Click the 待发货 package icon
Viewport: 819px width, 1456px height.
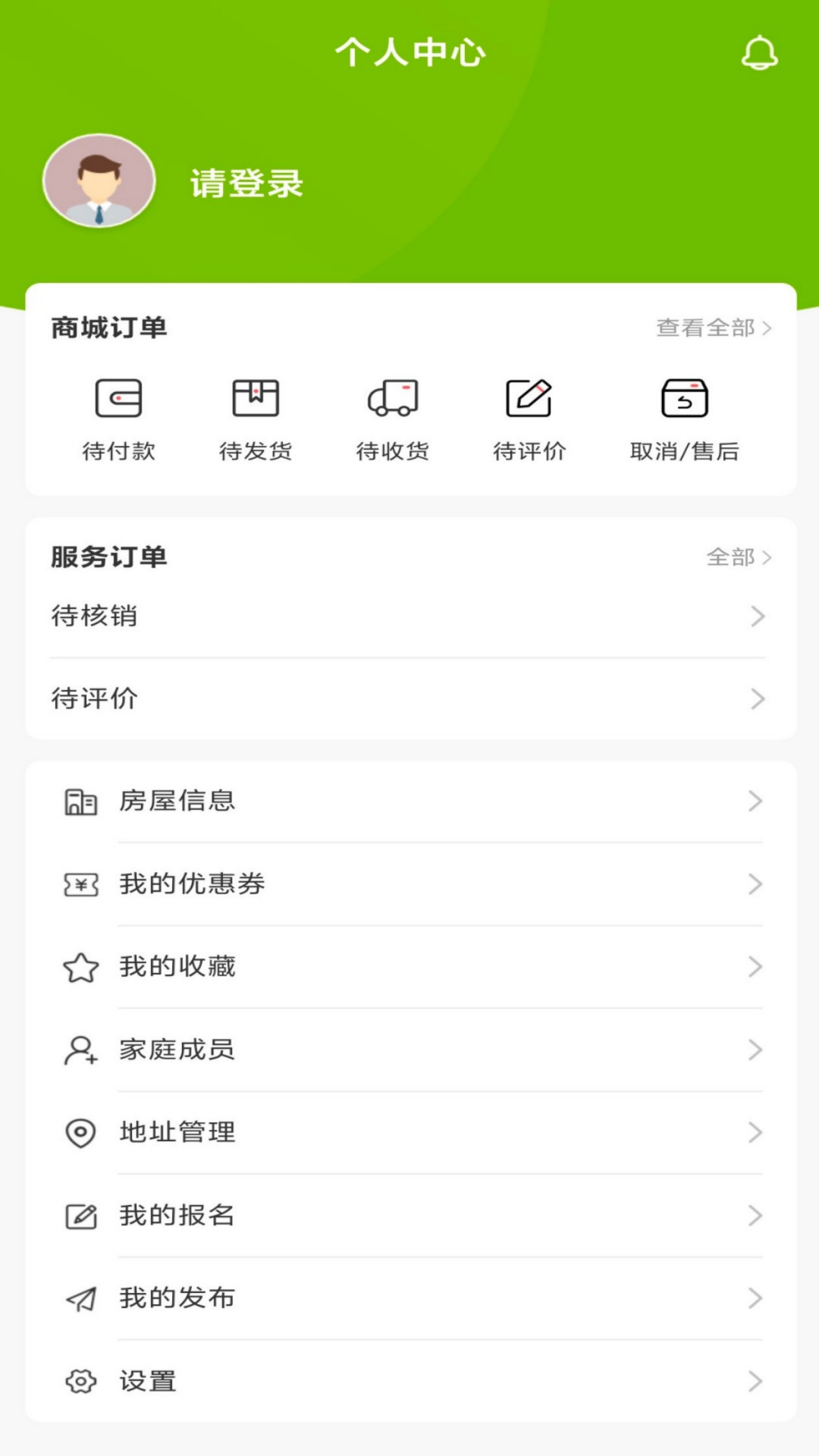click(256, 397)
